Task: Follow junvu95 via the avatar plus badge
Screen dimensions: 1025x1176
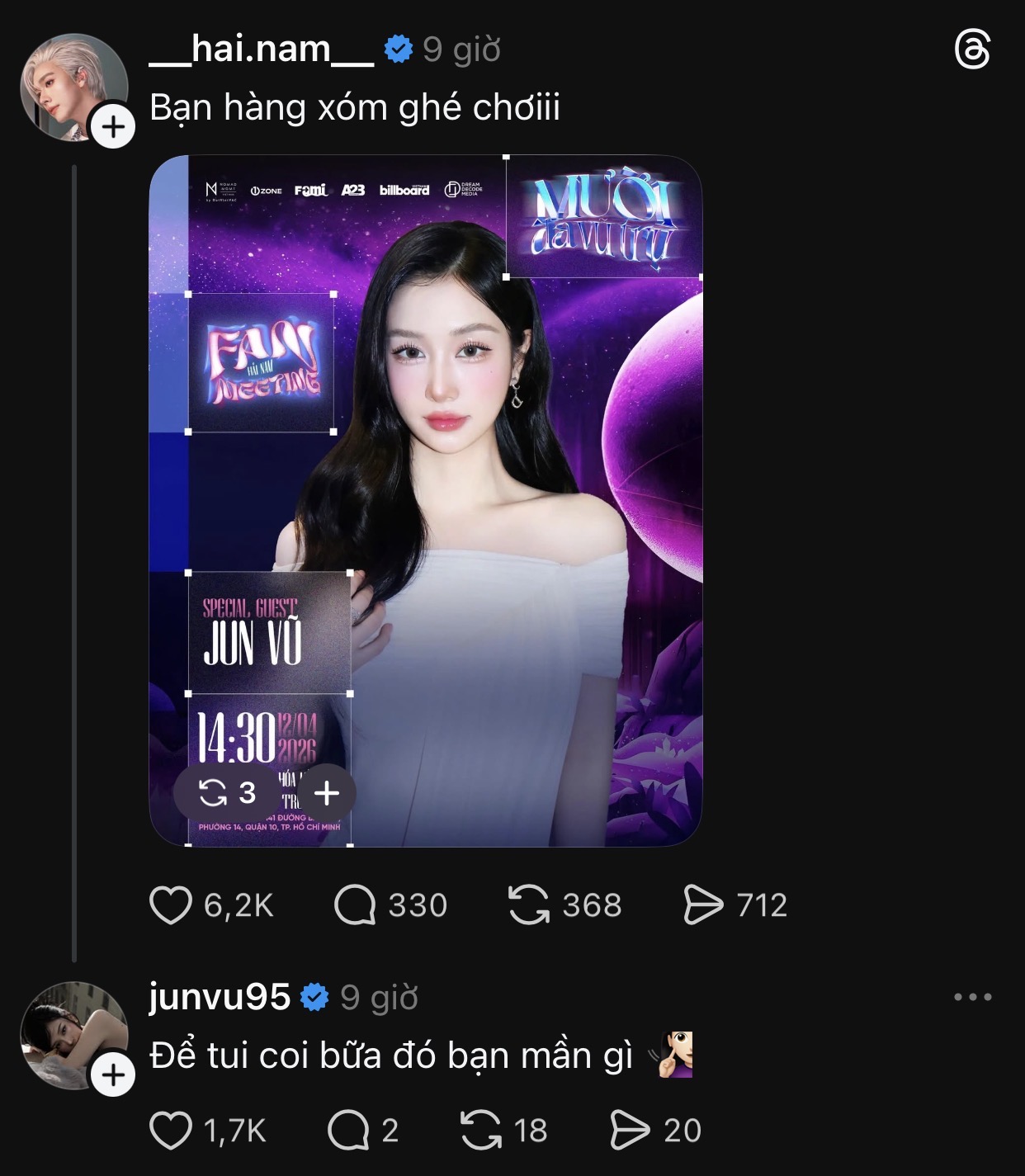Action: click(x=113, y=1075)
